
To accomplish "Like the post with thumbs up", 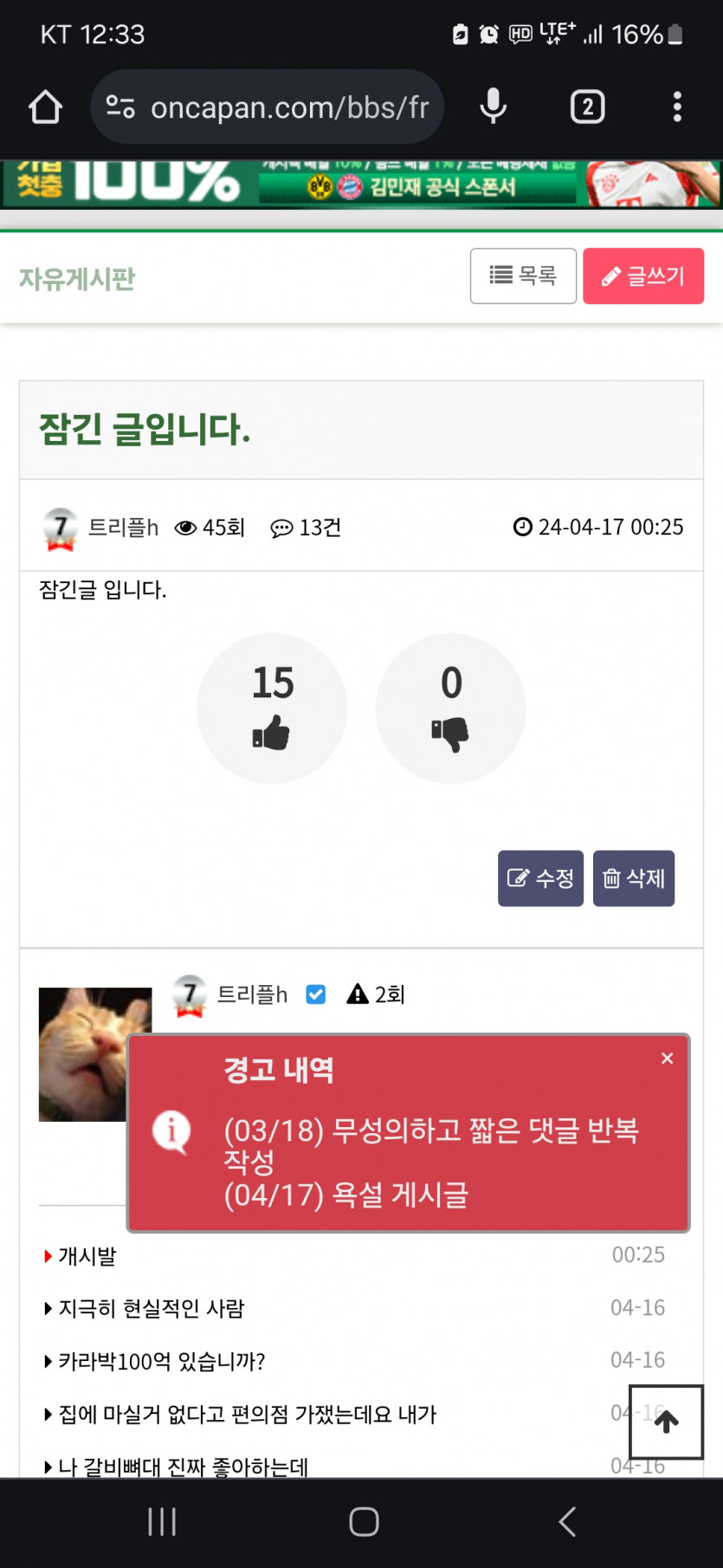I will click(272, 709).
